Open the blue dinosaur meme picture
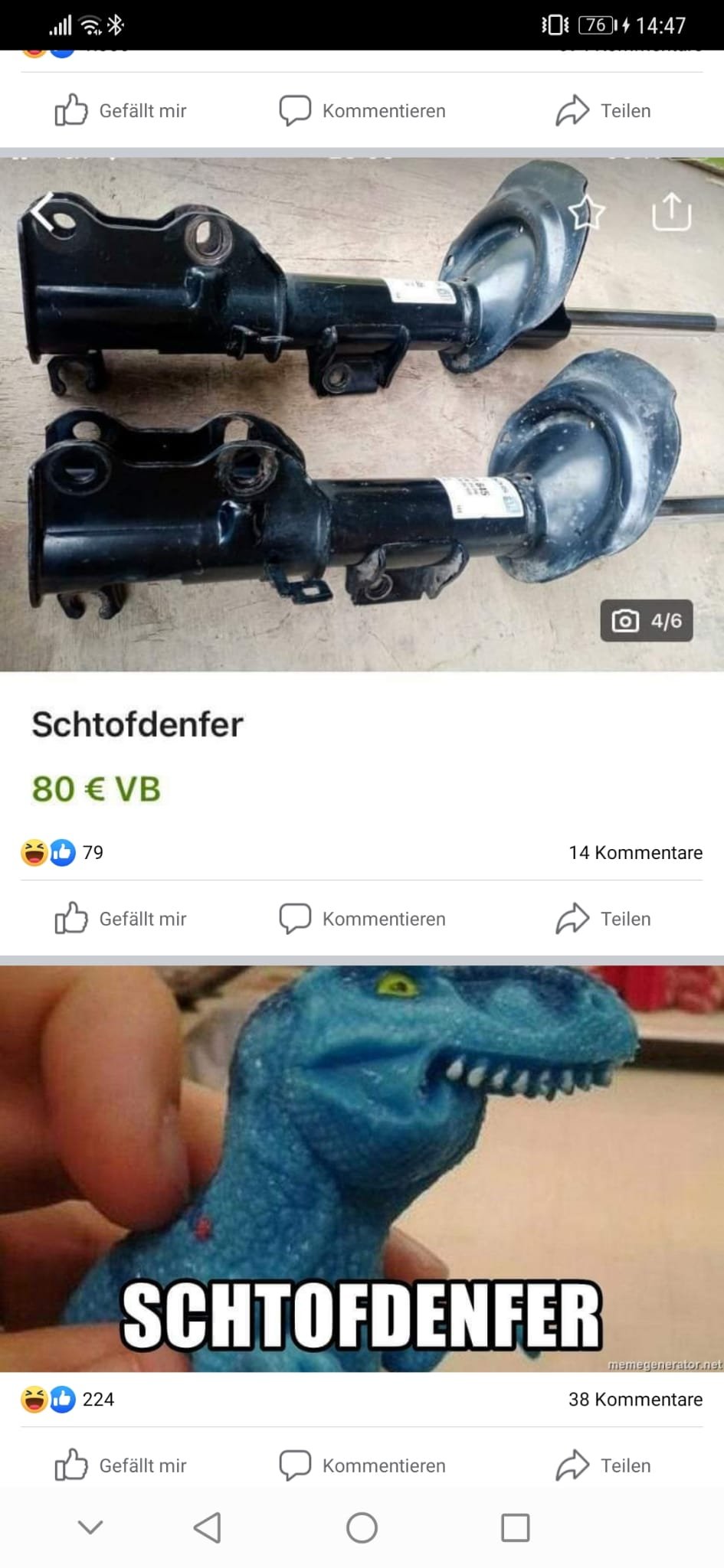This screenshot has width=724, height=1568. pyautogui.click(x=362, y=1168)
